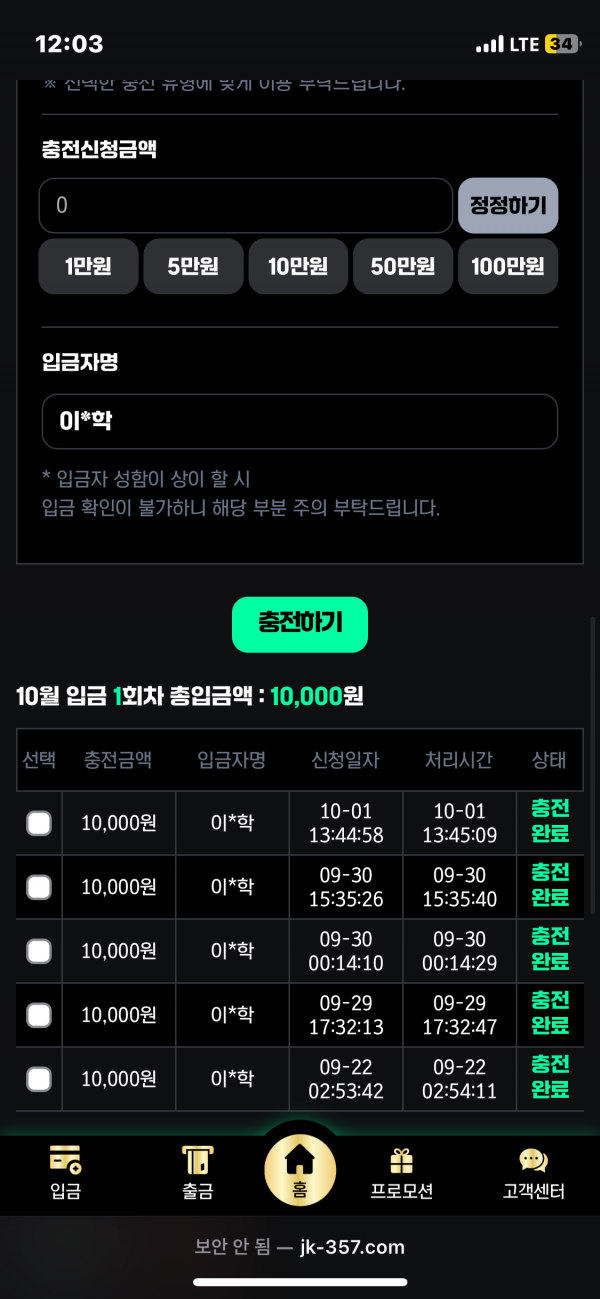Screen dimensions: 600x1299
Task: Choose the 50만원 amount button
Action: click(x=403, y=266)
